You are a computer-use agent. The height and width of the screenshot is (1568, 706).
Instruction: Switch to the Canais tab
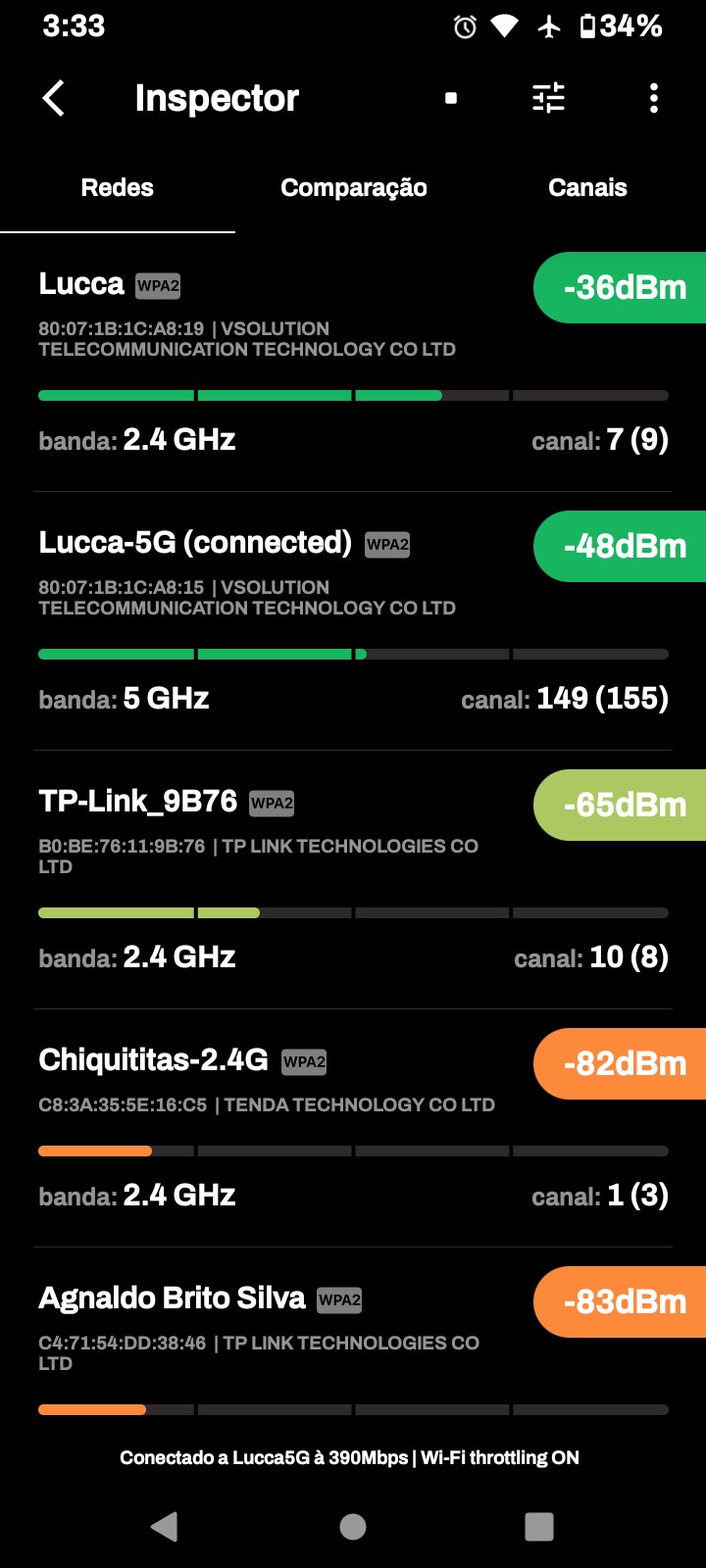tap(587, 188)
